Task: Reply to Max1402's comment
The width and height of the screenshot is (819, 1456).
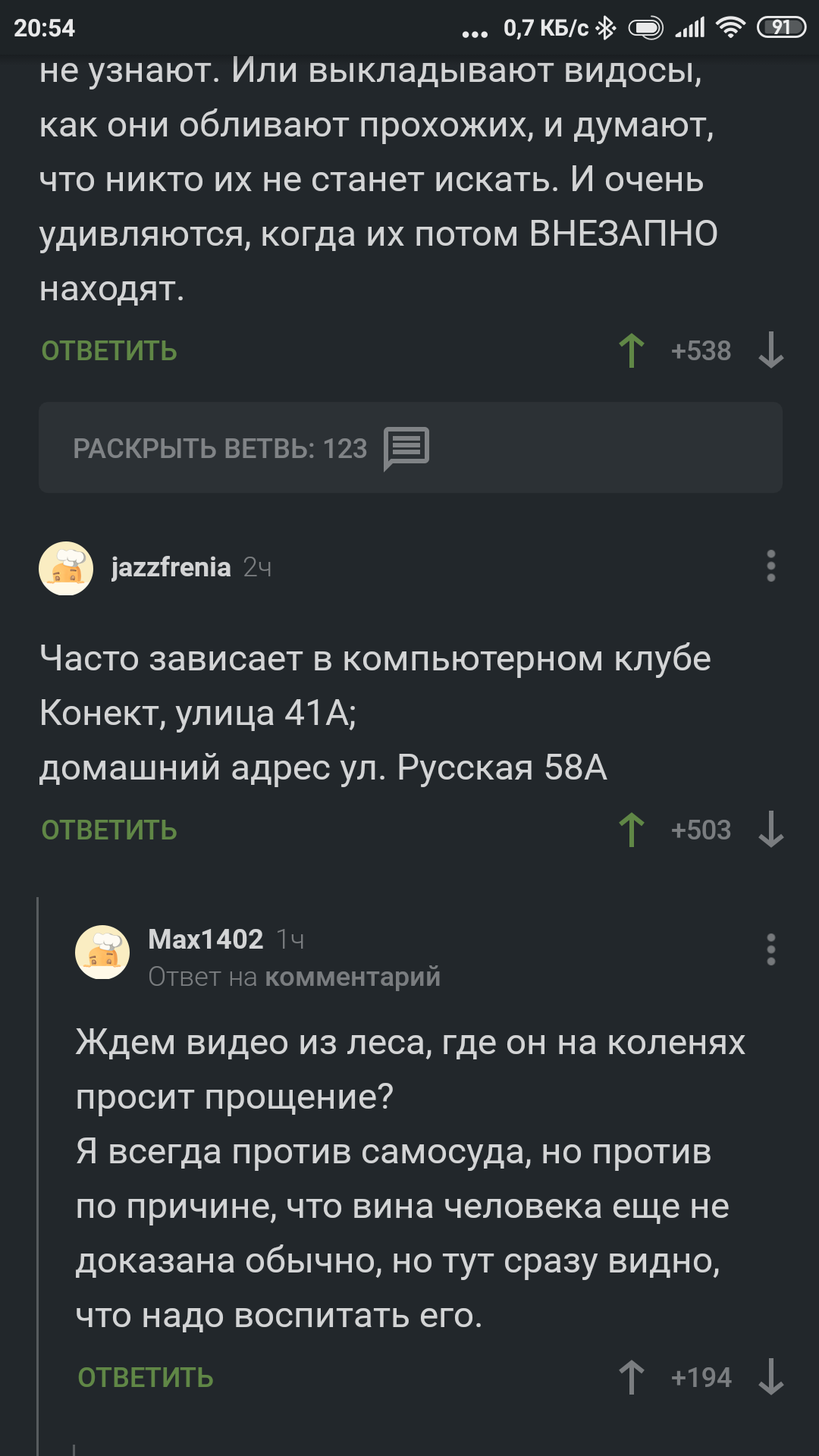Action: pyautogui.click(x=146, y=1378)
